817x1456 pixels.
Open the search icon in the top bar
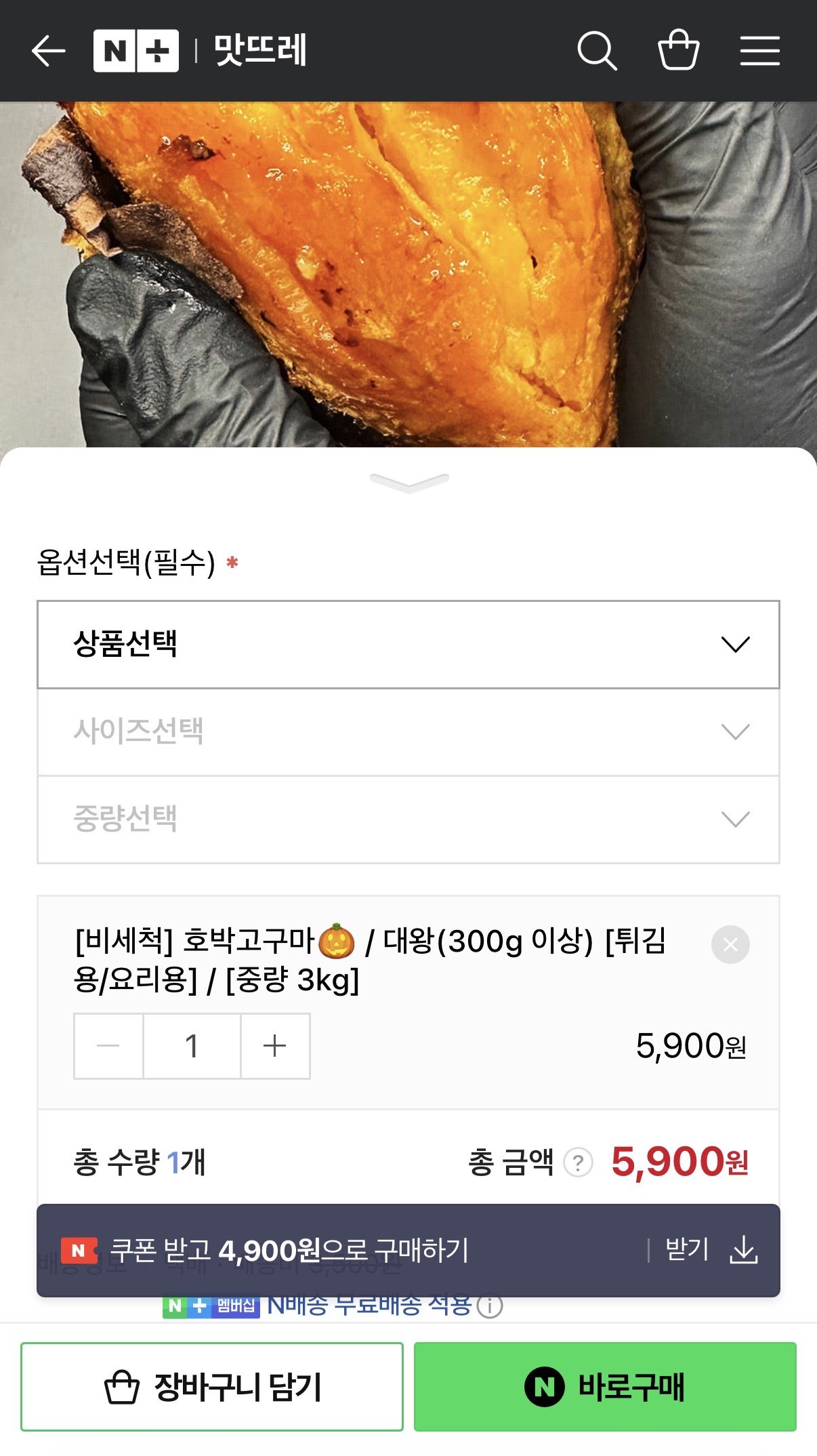[x=596, y=51]
